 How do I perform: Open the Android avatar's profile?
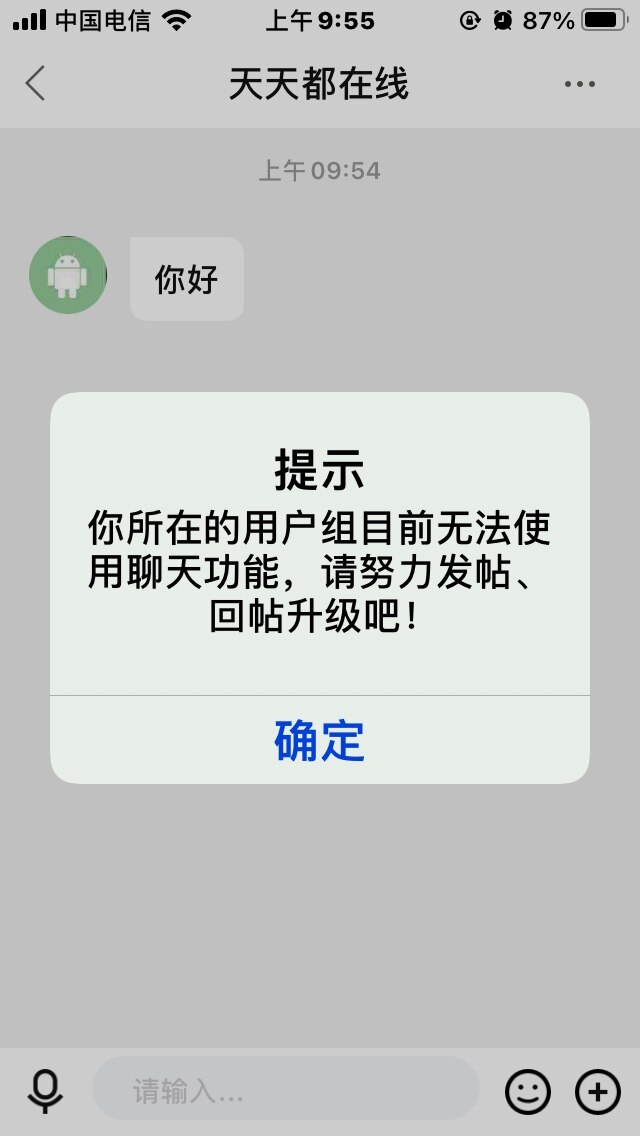click(x=68, y=275)
